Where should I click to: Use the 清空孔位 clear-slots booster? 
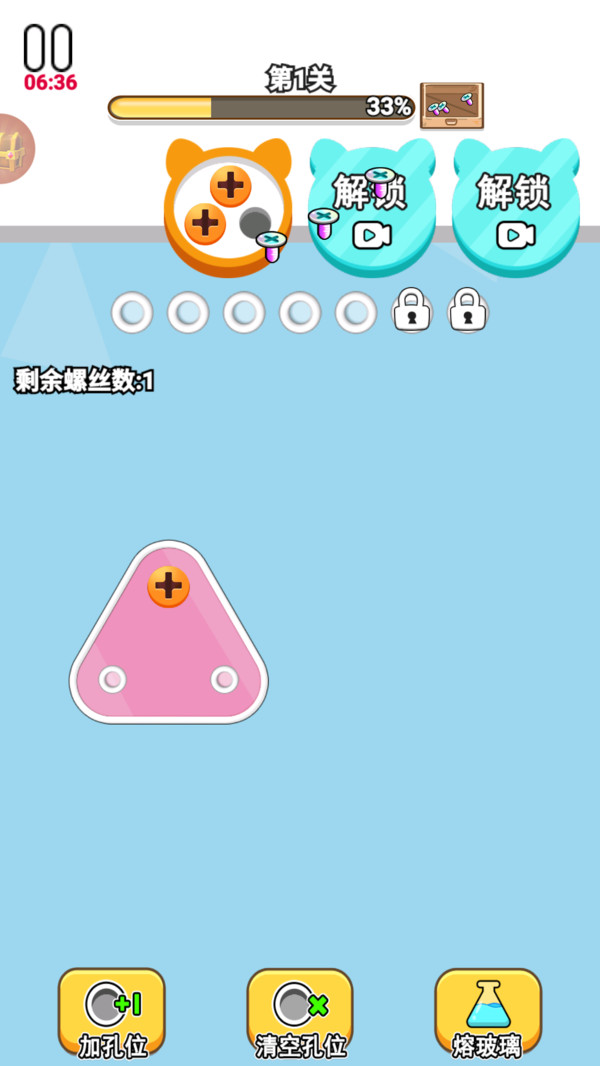[x=300, y=1012]
